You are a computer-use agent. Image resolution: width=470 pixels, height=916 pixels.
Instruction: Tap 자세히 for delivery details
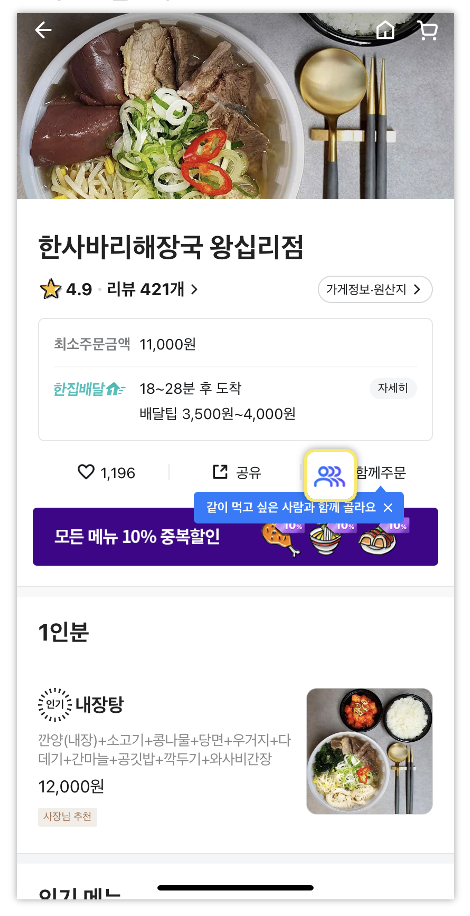[x=393, y=388]
